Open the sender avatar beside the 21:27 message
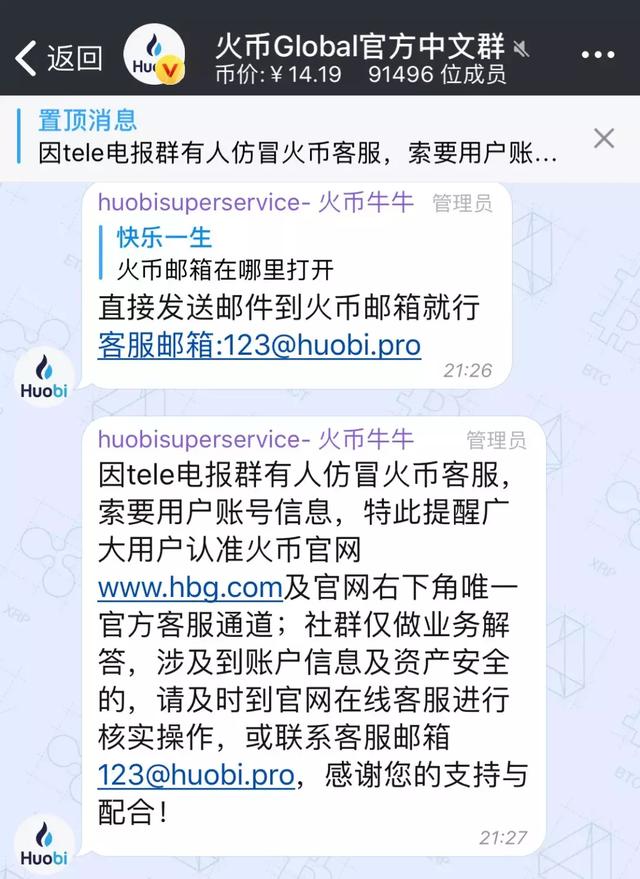The image size is (640, 879). coord(44,845)
